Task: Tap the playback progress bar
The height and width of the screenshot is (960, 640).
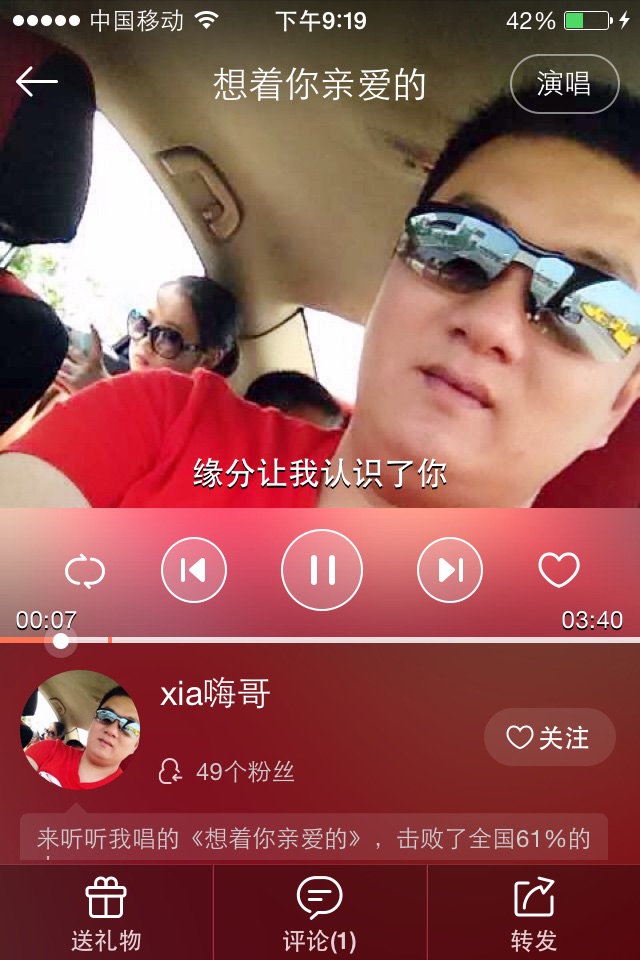Action: [x=320, y=640]
